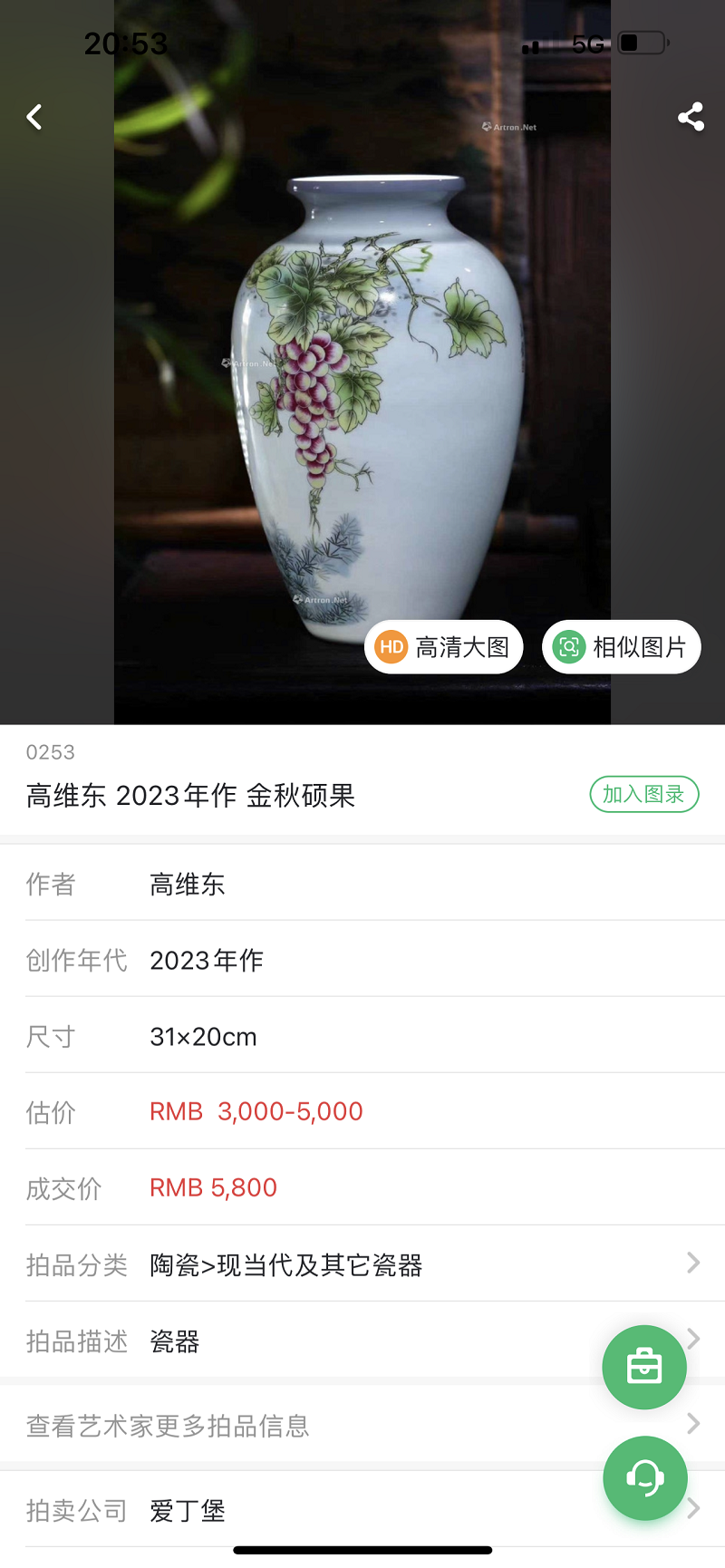Tap 加入图录 to add to catalog
The height and width of the screenshot is (1568, 725).
643,795
